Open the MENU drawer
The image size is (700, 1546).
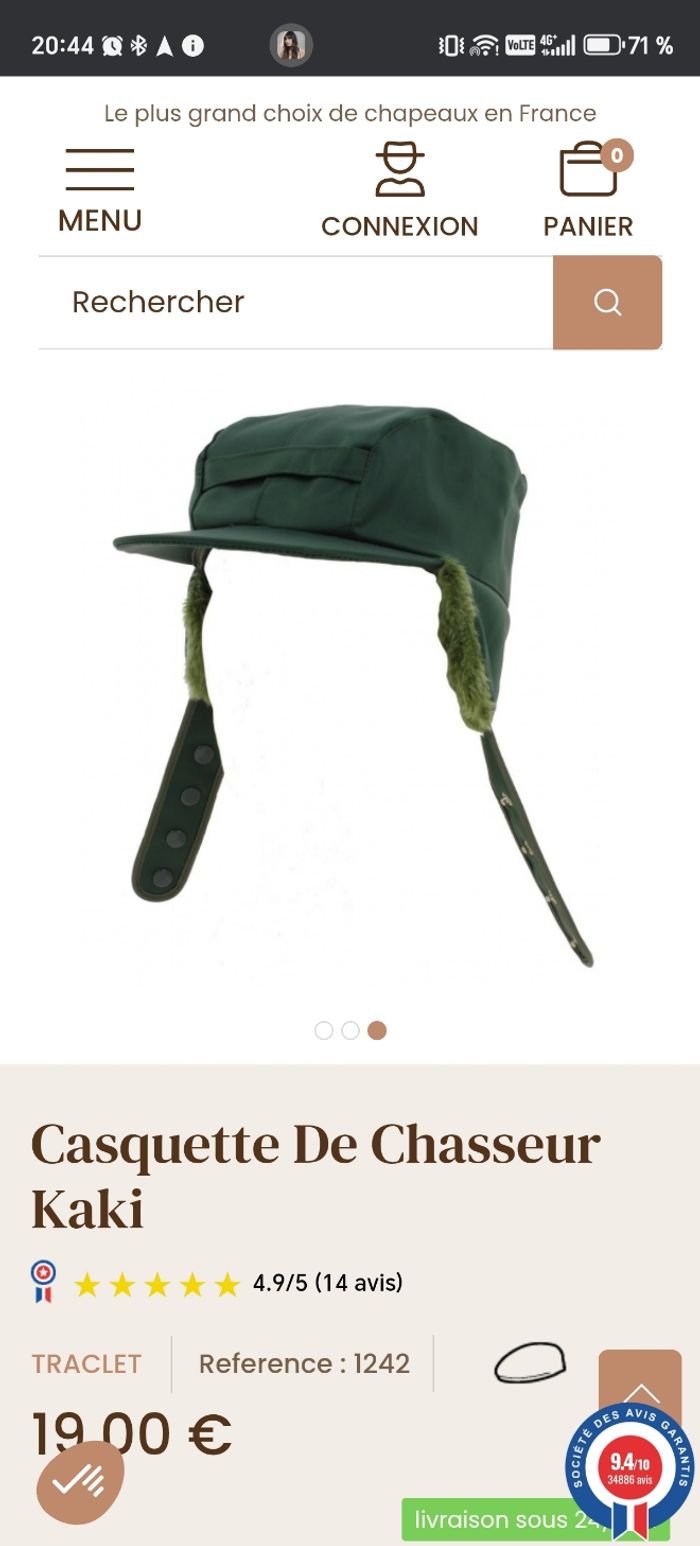click(x=100, y=191)
